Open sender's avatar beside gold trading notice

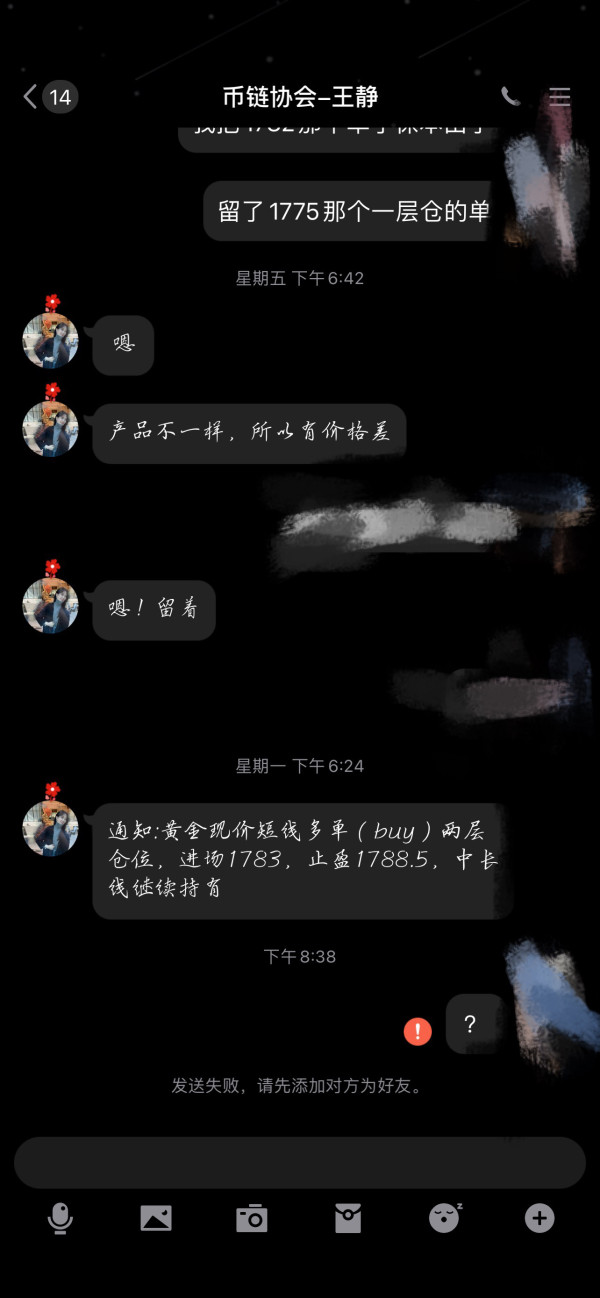(50, 828)
